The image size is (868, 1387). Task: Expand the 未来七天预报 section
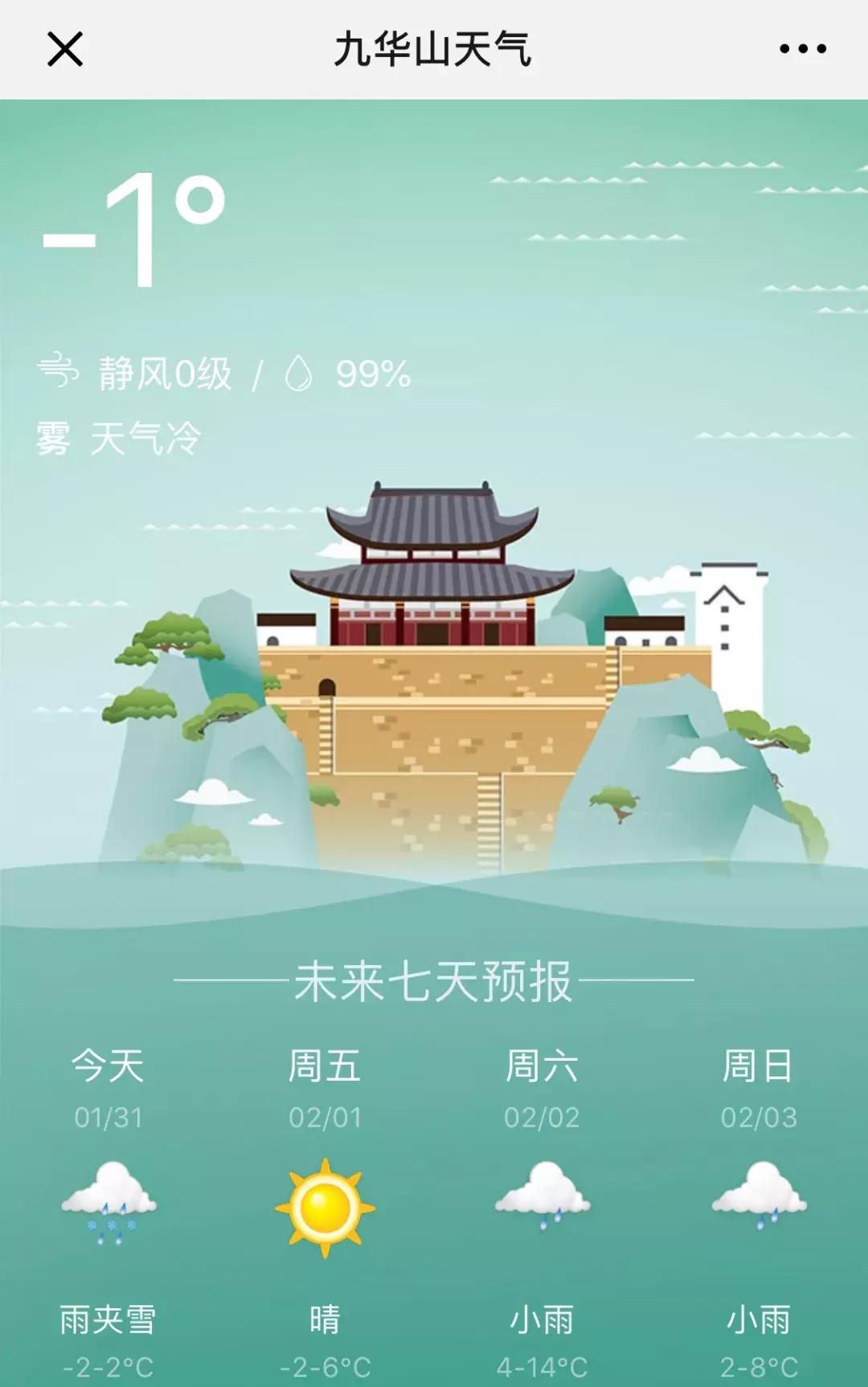click(x=434, y=980)
